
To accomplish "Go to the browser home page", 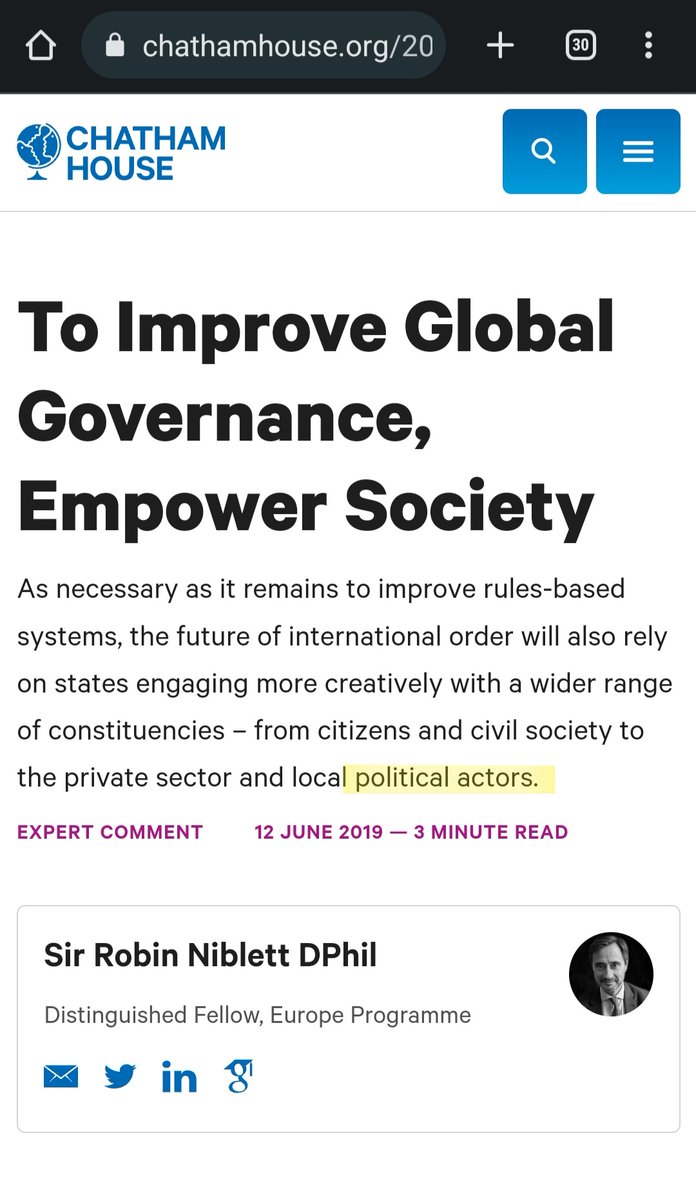I will tap(40, 46).
